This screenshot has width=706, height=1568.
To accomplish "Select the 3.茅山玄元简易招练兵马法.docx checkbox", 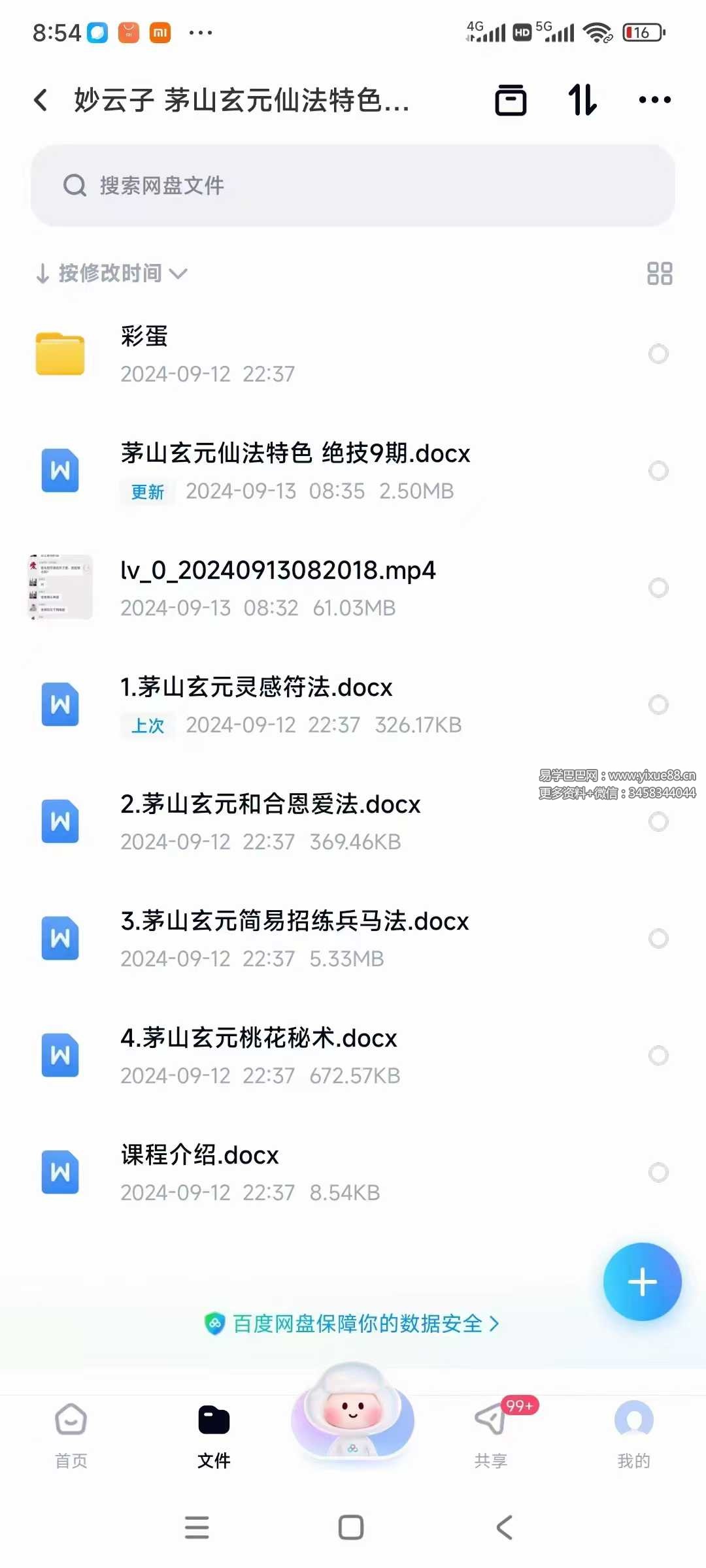I will [x=658, y=939].
